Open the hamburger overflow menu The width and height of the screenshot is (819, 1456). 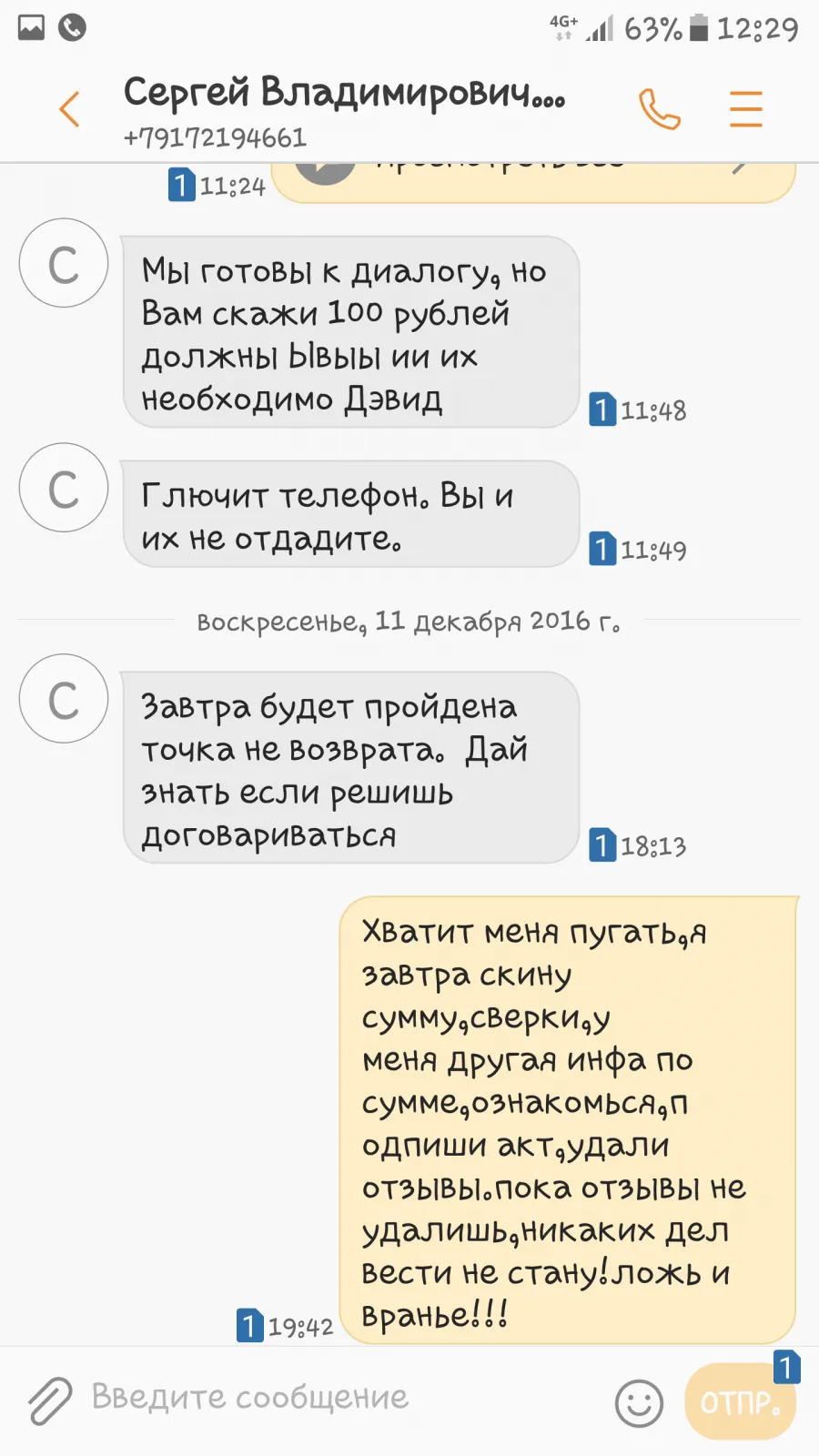coord(745,109)
